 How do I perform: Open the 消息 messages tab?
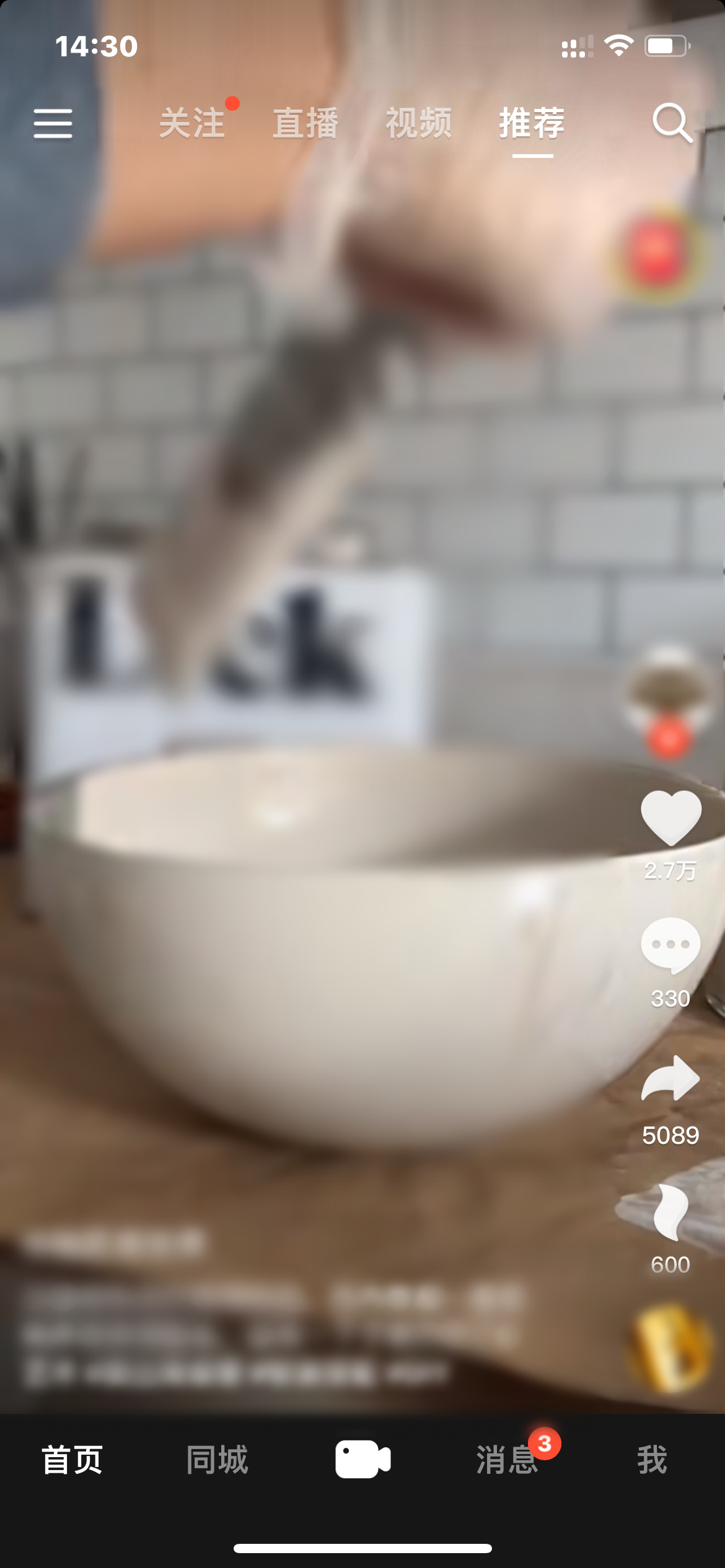pyautogui.click(x=507, y=1460)
